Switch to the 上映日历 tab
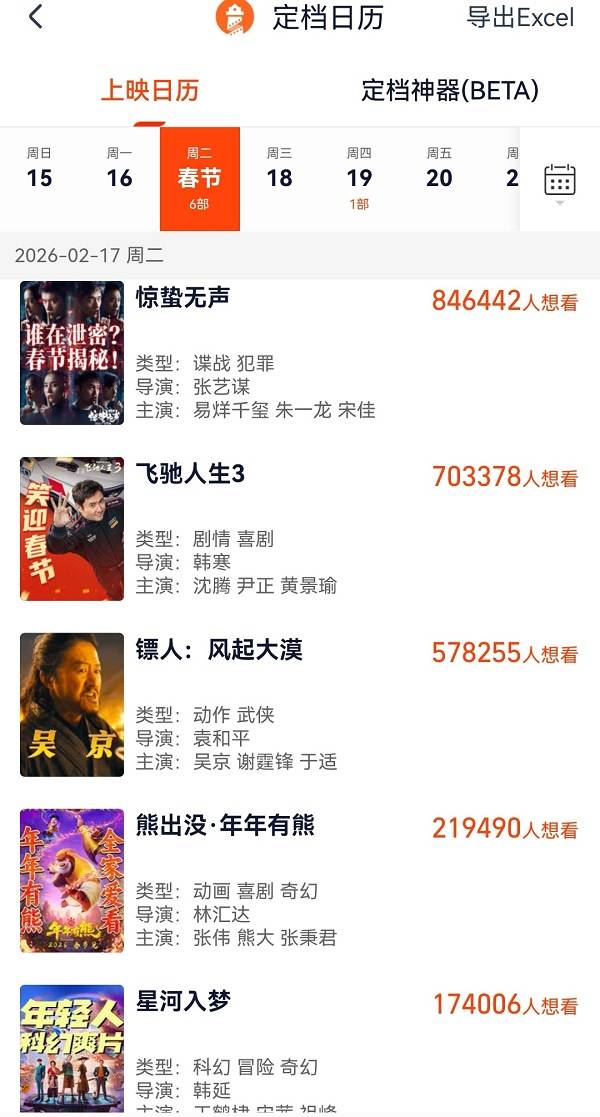Viewport: 600px width, 1117px height. coord(150,90)
